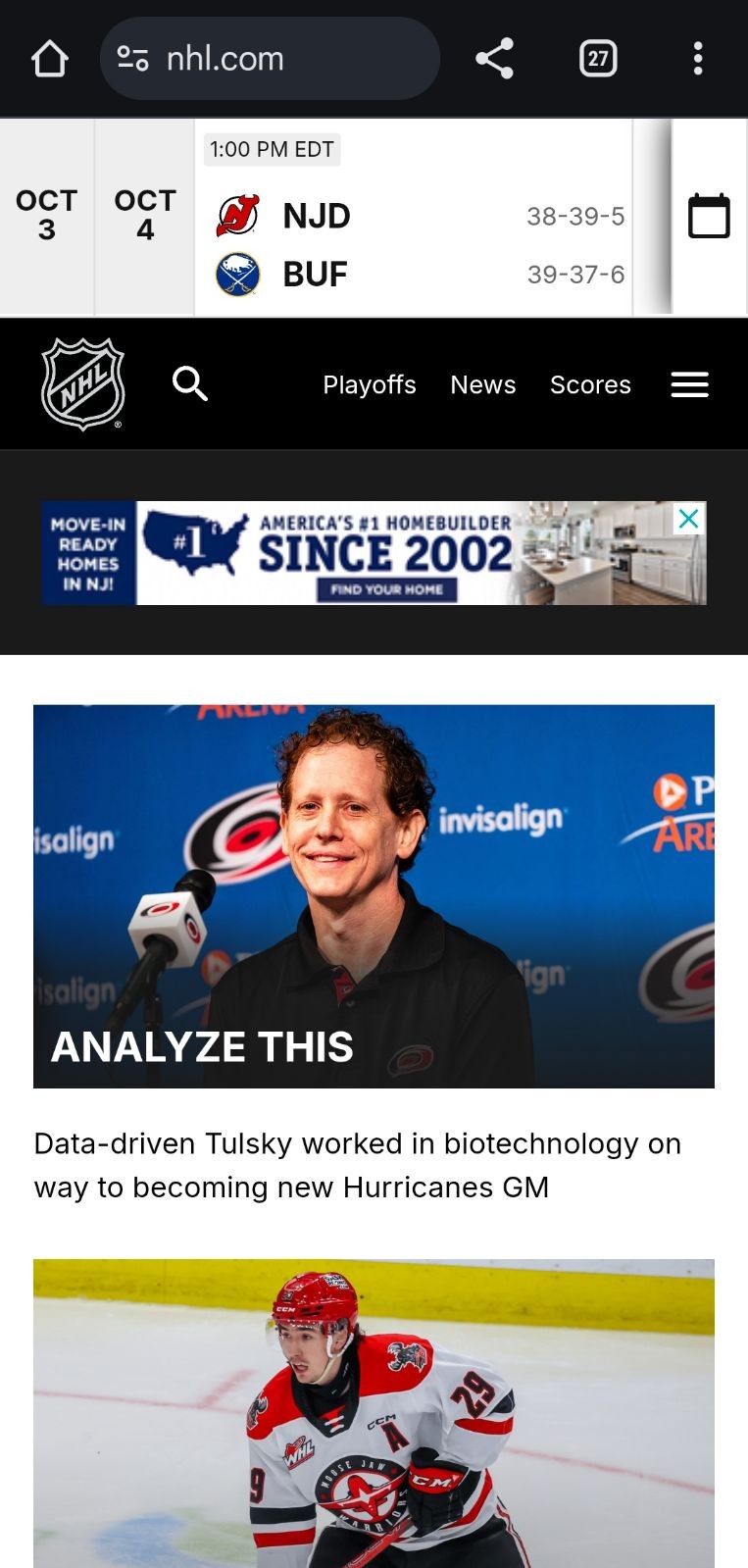Open the Moose Jaw Warriors player article

374,1412
